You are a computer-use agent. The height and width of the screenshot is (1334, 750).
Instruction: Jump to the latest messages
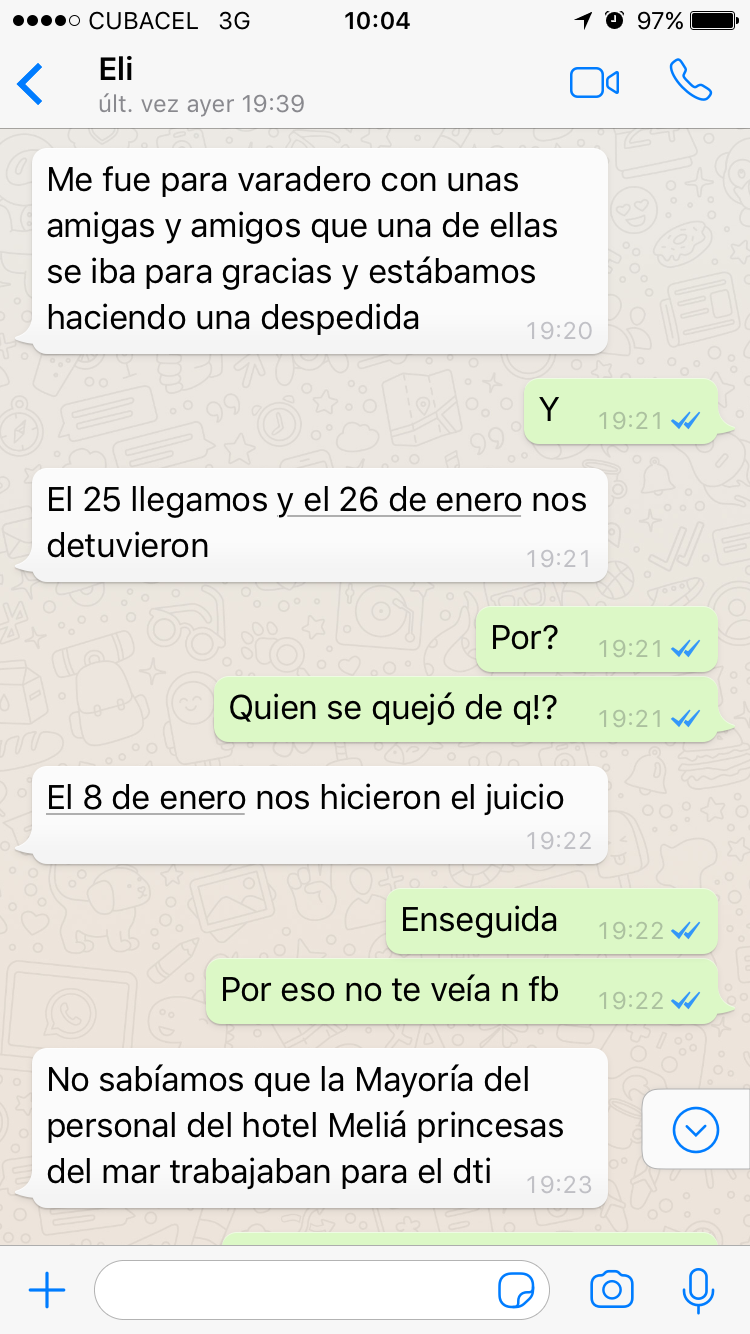[x=696, y=1130]
